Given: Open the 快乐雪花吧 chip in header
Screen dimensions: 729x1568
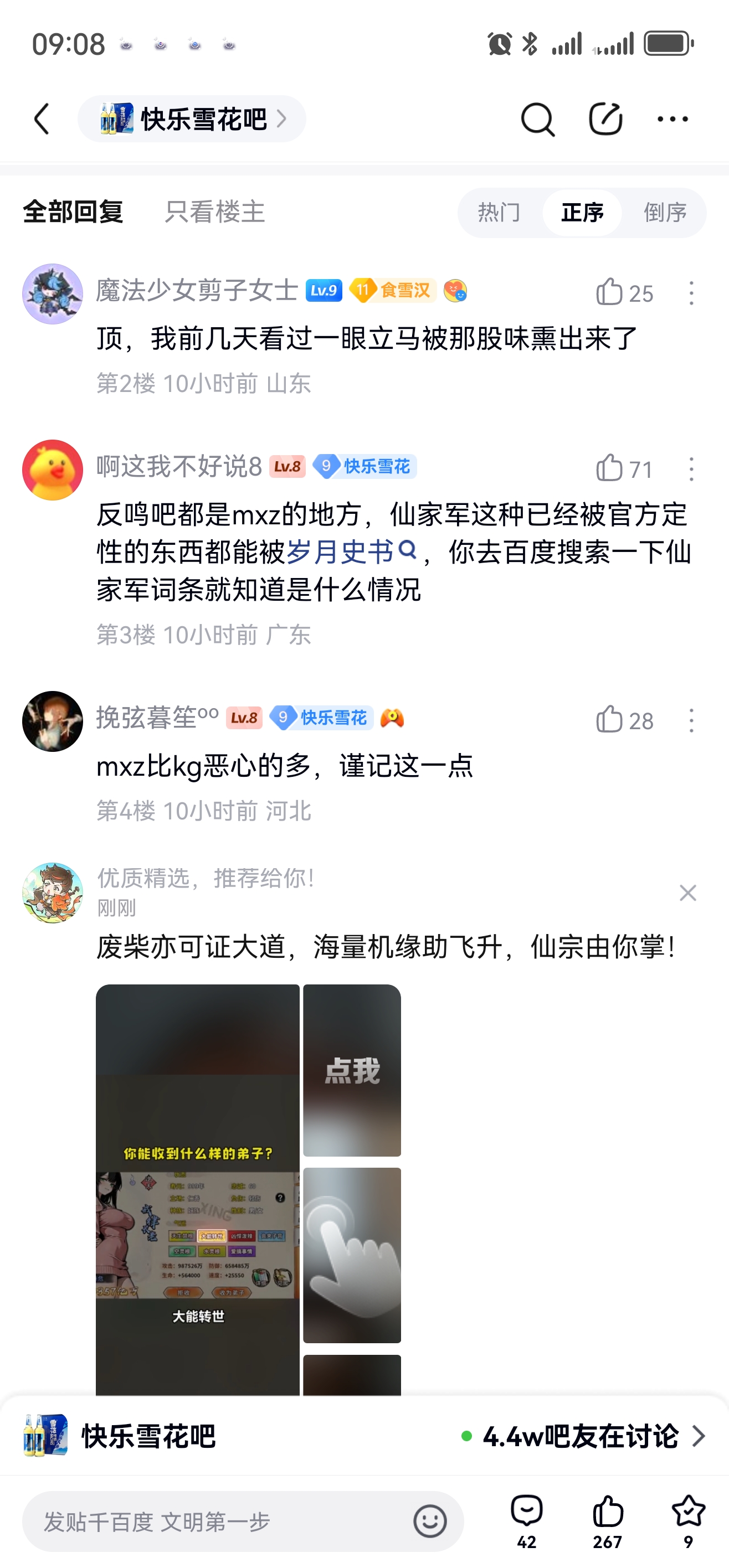Looking at the screenshot, I should 192,119.
